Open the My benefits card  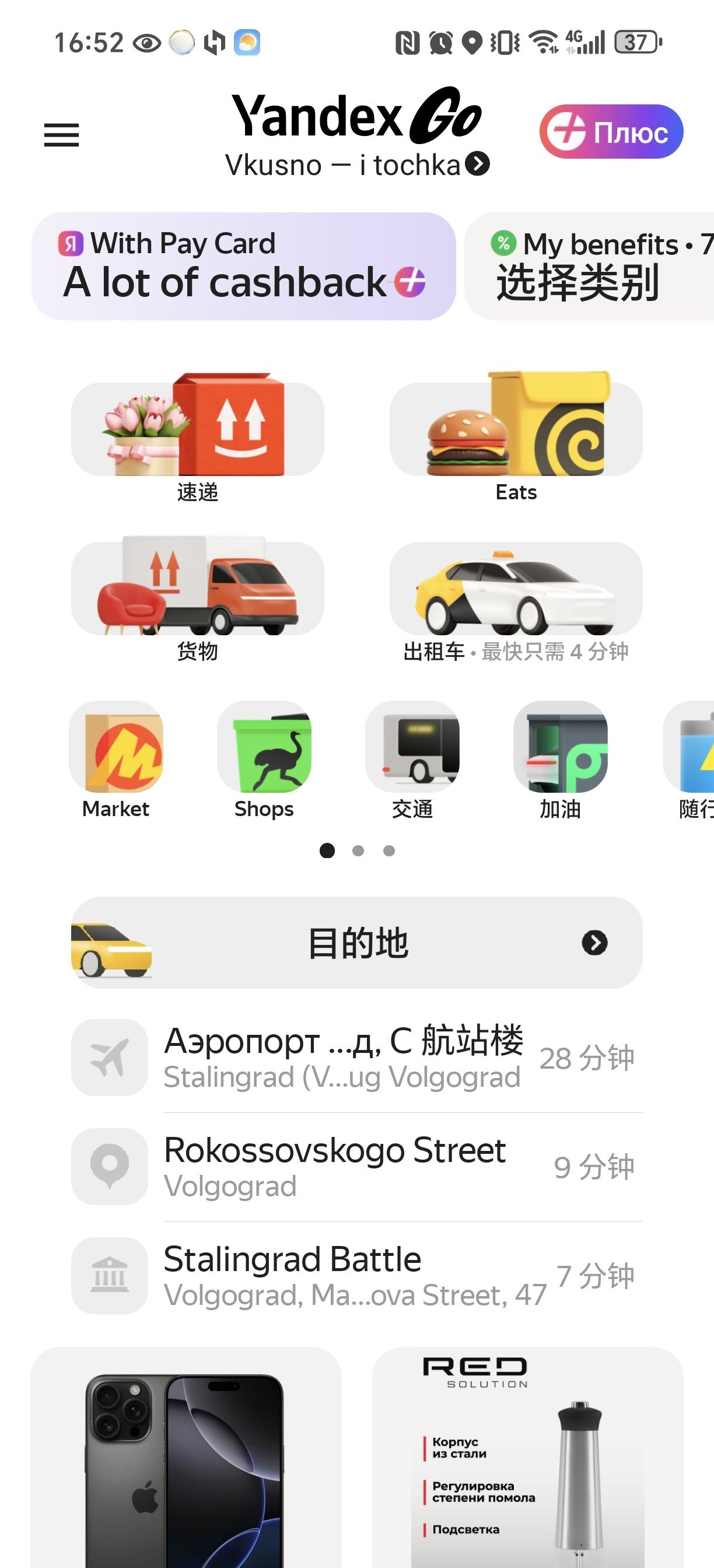[x=590, y=266]
